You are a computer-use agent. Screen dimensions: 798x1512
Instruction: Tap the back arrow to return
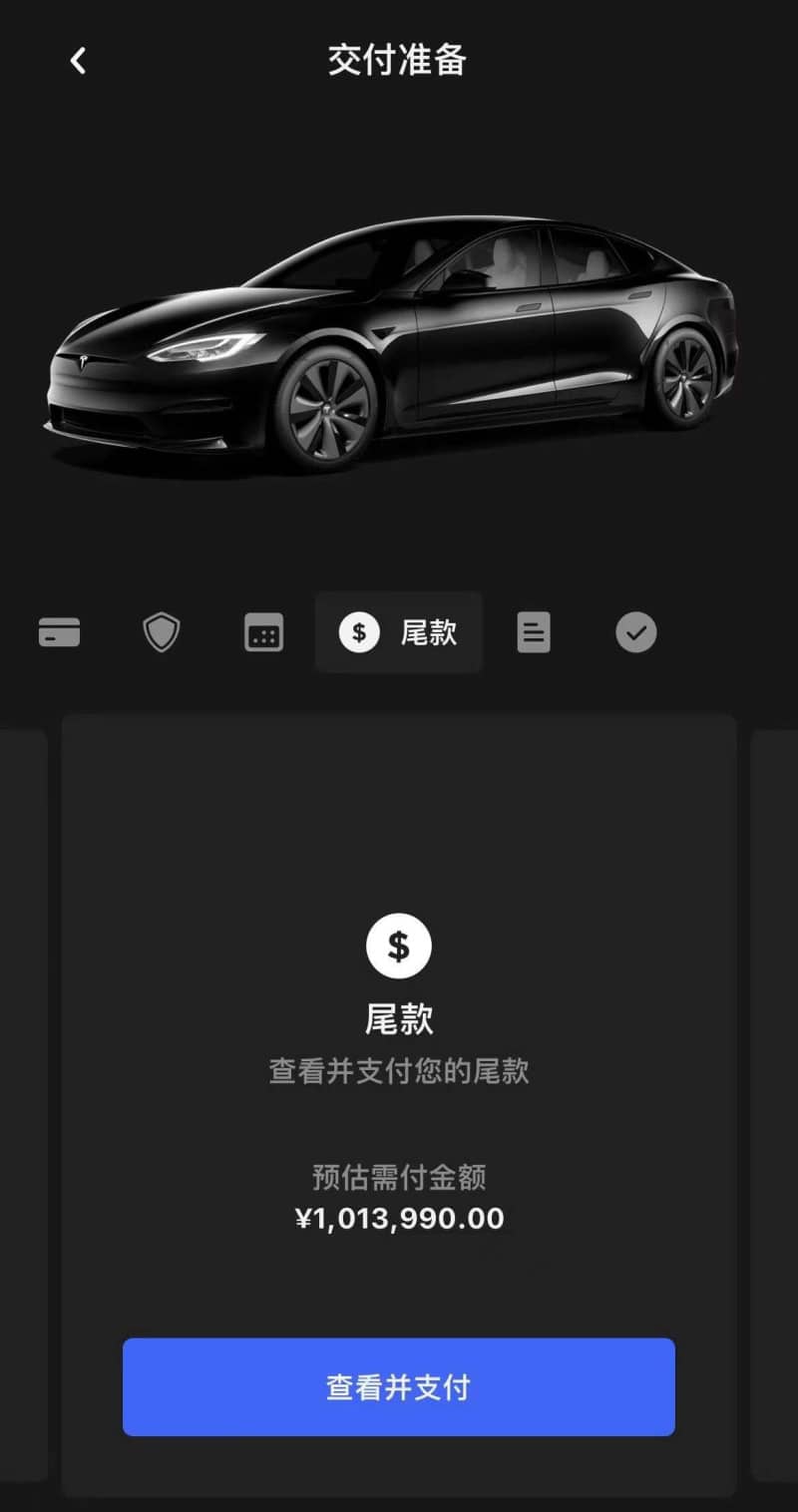point(78,60)
